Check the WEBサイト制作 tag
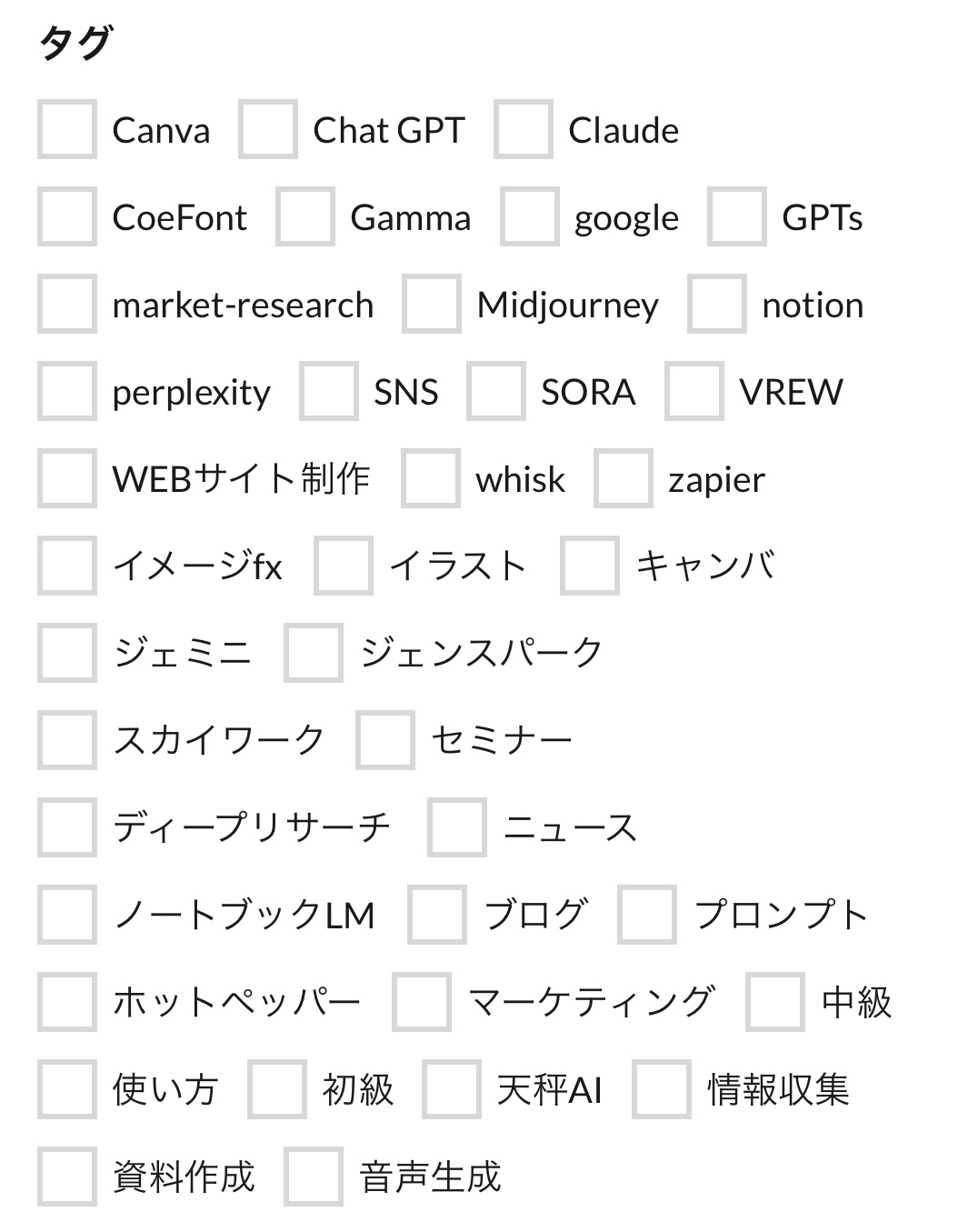The image size is (968, 1232). 67,479
